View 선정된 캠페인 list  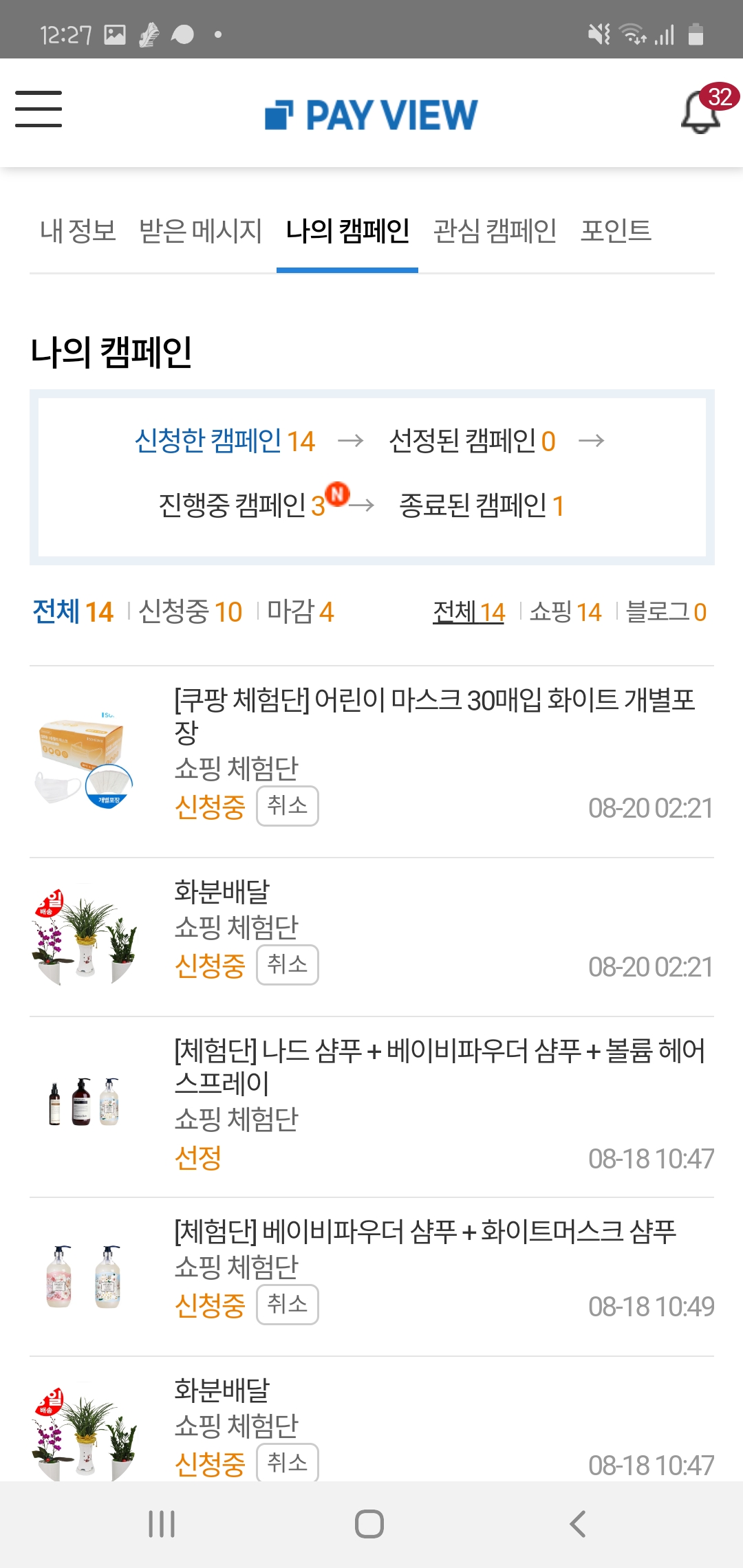[472, 441]
